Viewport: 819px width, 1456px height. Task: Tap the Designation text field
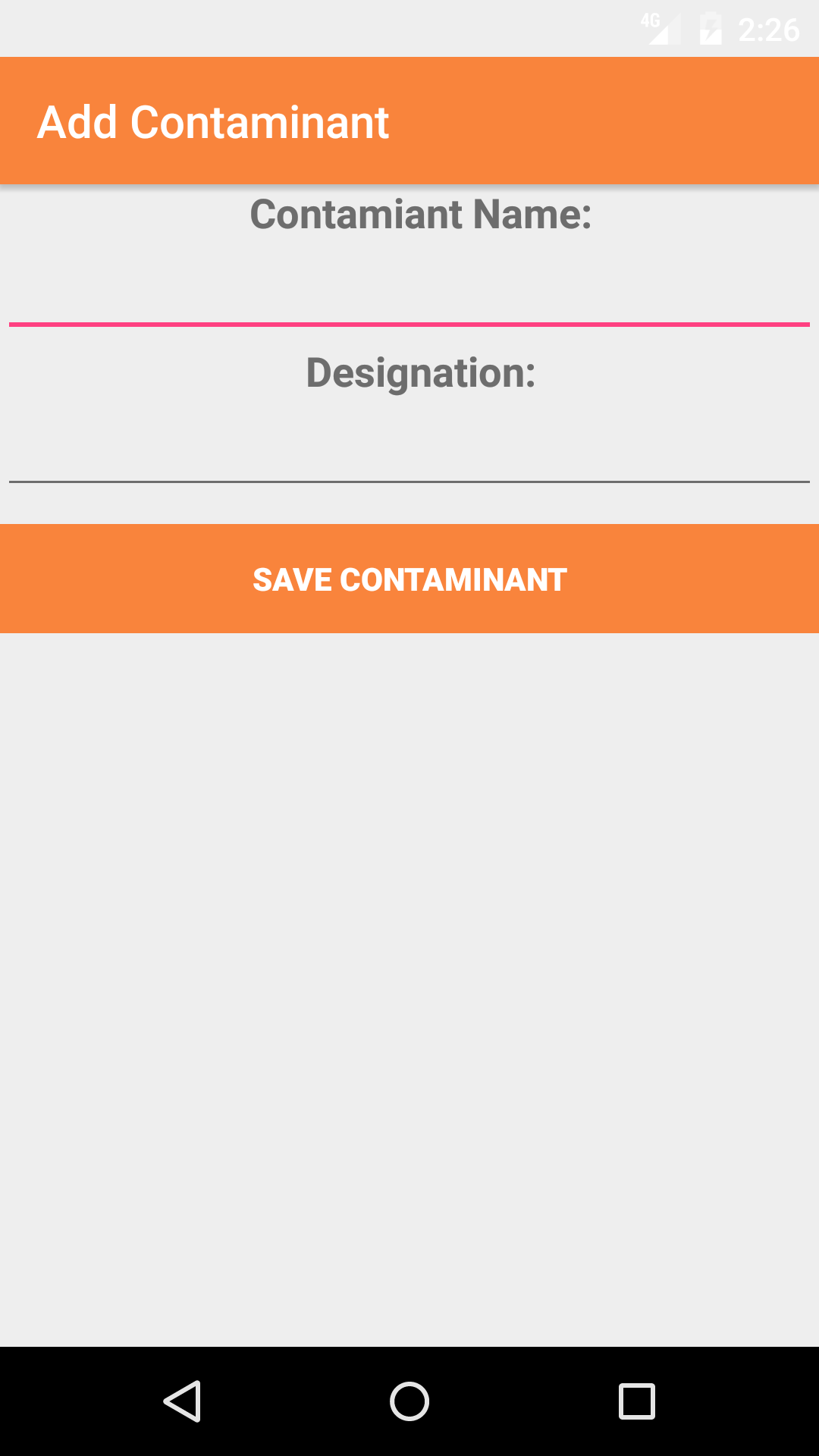point(409,452)
